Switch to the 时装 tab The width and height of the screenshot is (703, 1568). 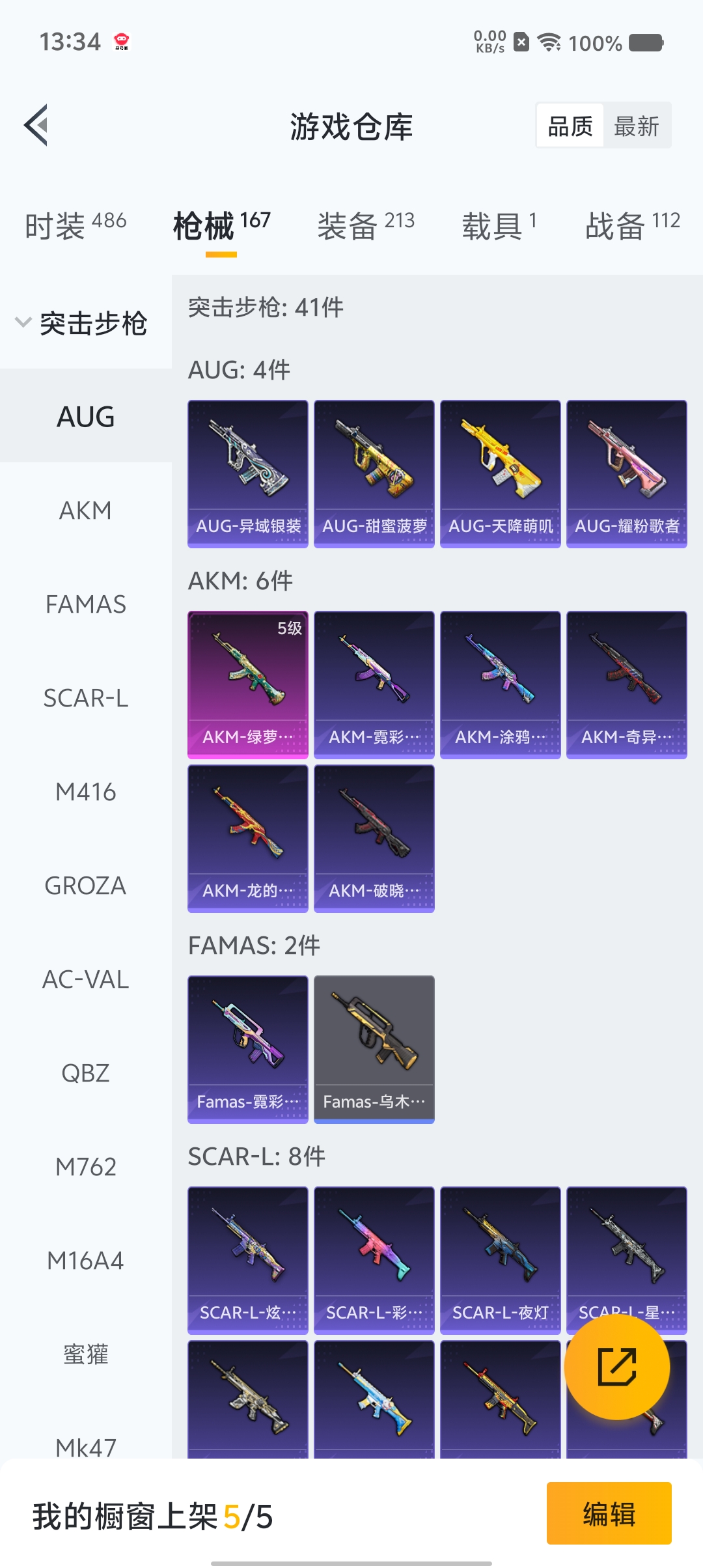point(76,226)
